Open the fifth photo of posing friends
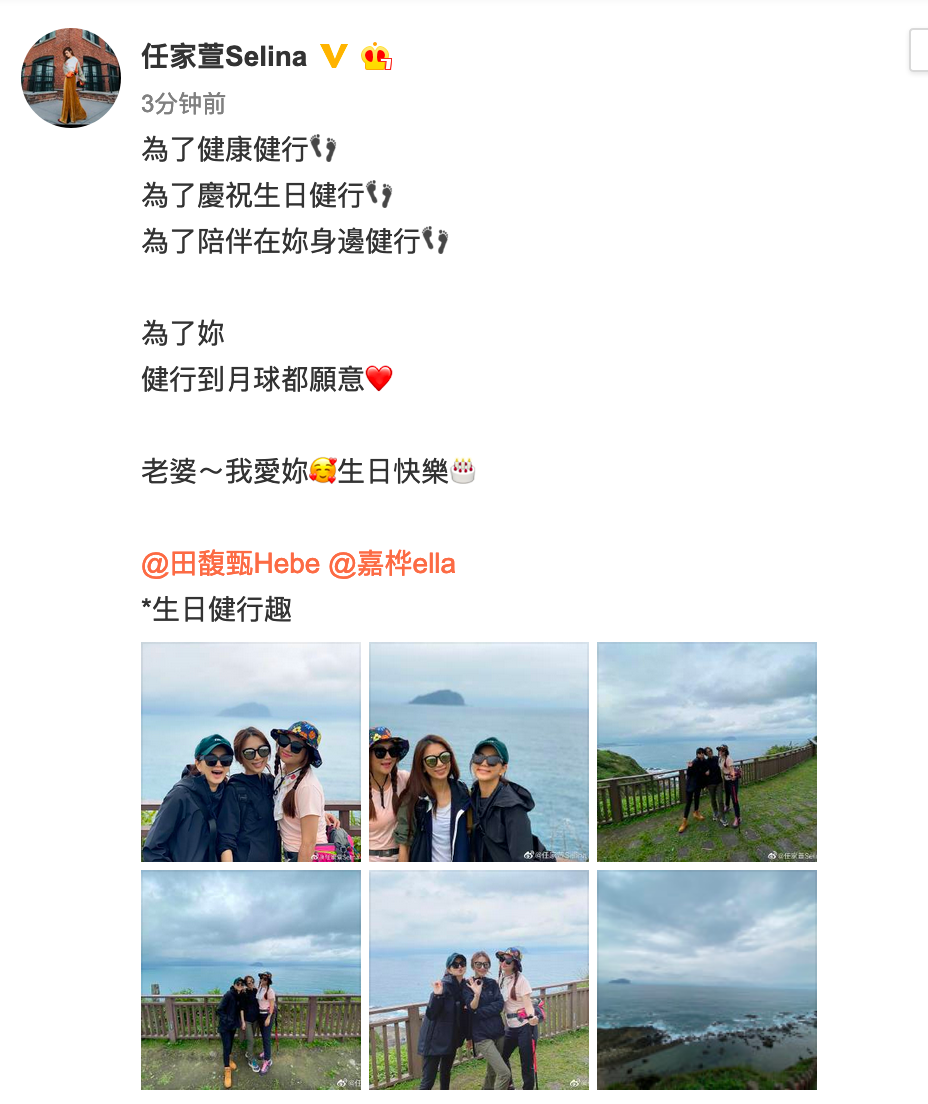Image resolution: width=928 pixels, height=1104 pixels. click(479, 980)
